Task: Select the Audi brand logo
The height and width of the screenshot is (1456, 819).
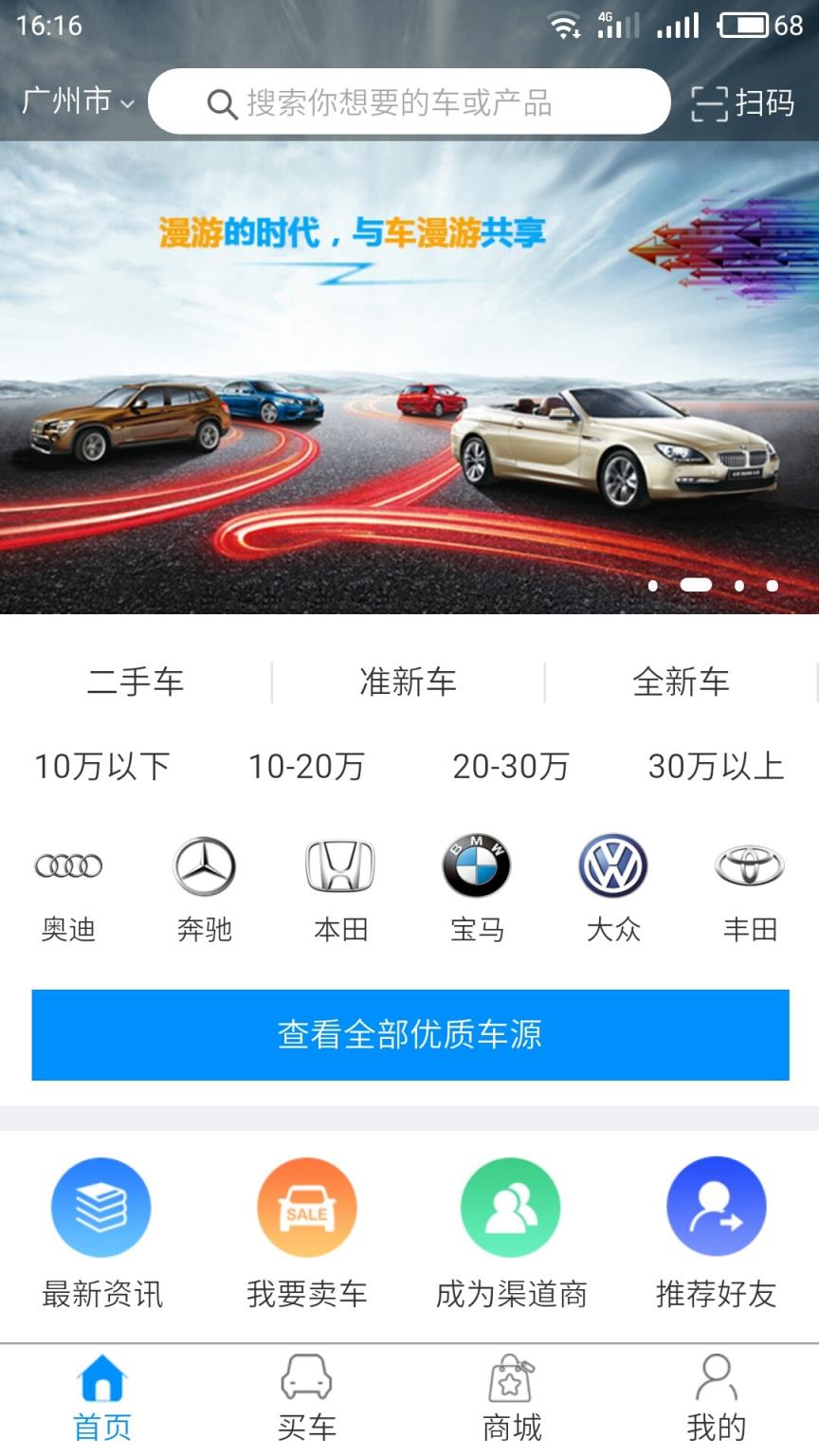Action: coord(67,864)
